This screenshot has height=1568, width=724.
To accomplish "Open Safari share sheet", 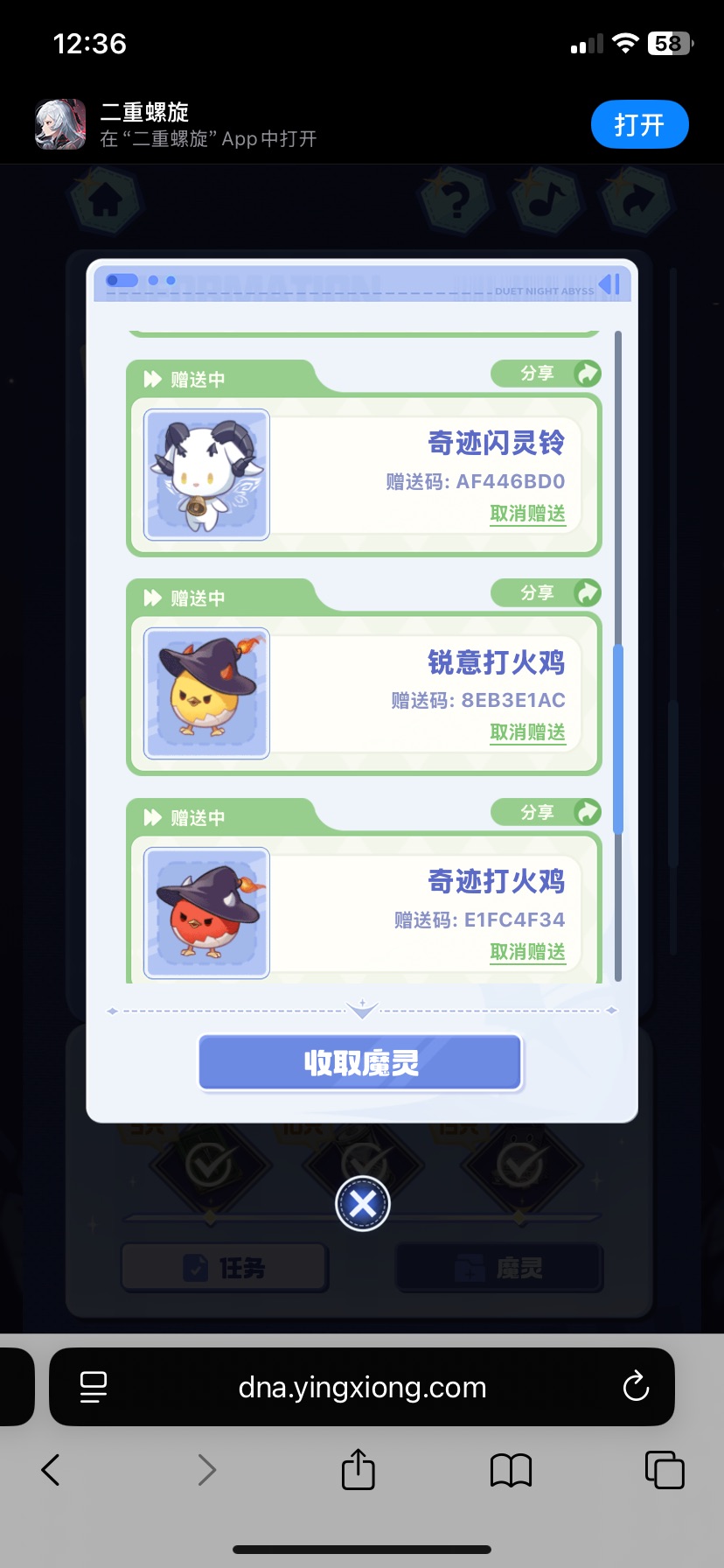I will 358,1470.
